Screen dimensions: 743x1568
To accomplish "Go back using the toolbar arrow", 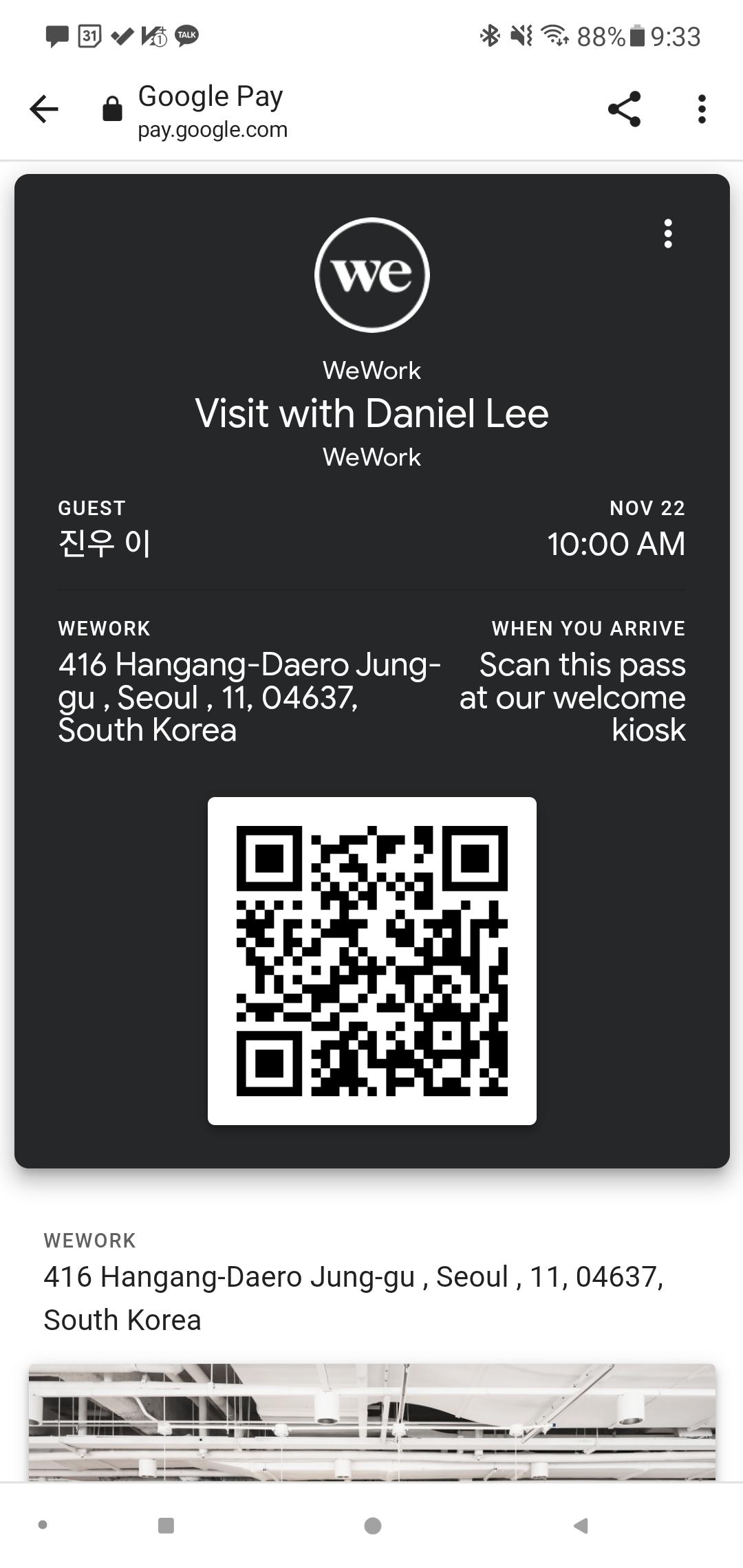I will click(45, 109).
